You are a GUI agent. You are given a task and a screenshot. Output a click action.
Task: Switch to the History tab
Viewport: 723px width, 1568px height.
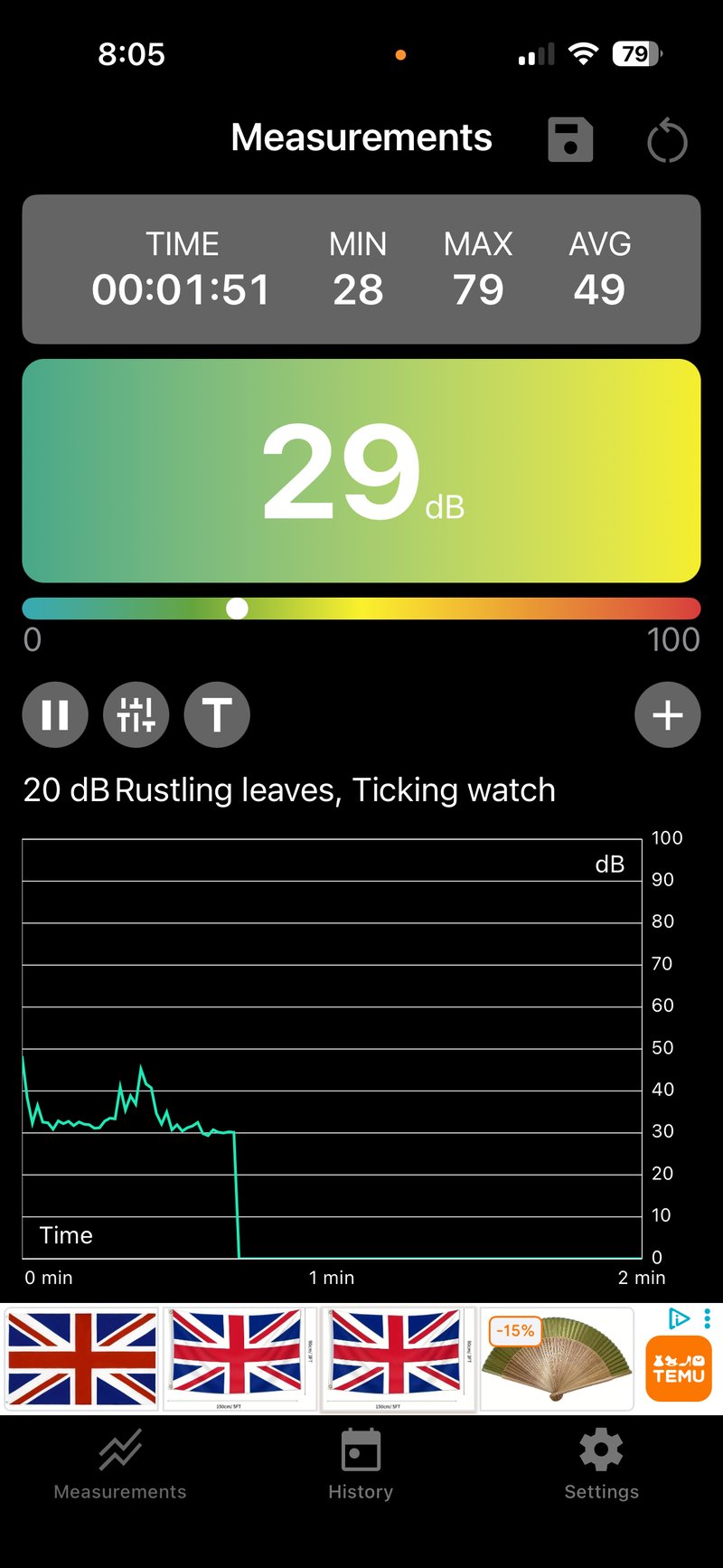click(x=361, y=1465)
